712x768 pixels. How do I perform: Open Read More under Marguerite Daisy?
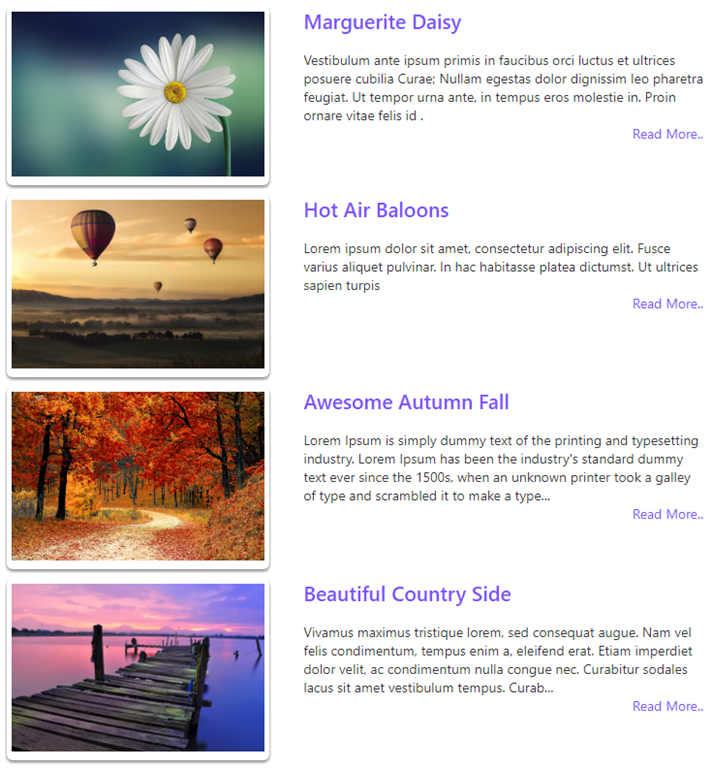click(x=667, y=134)
